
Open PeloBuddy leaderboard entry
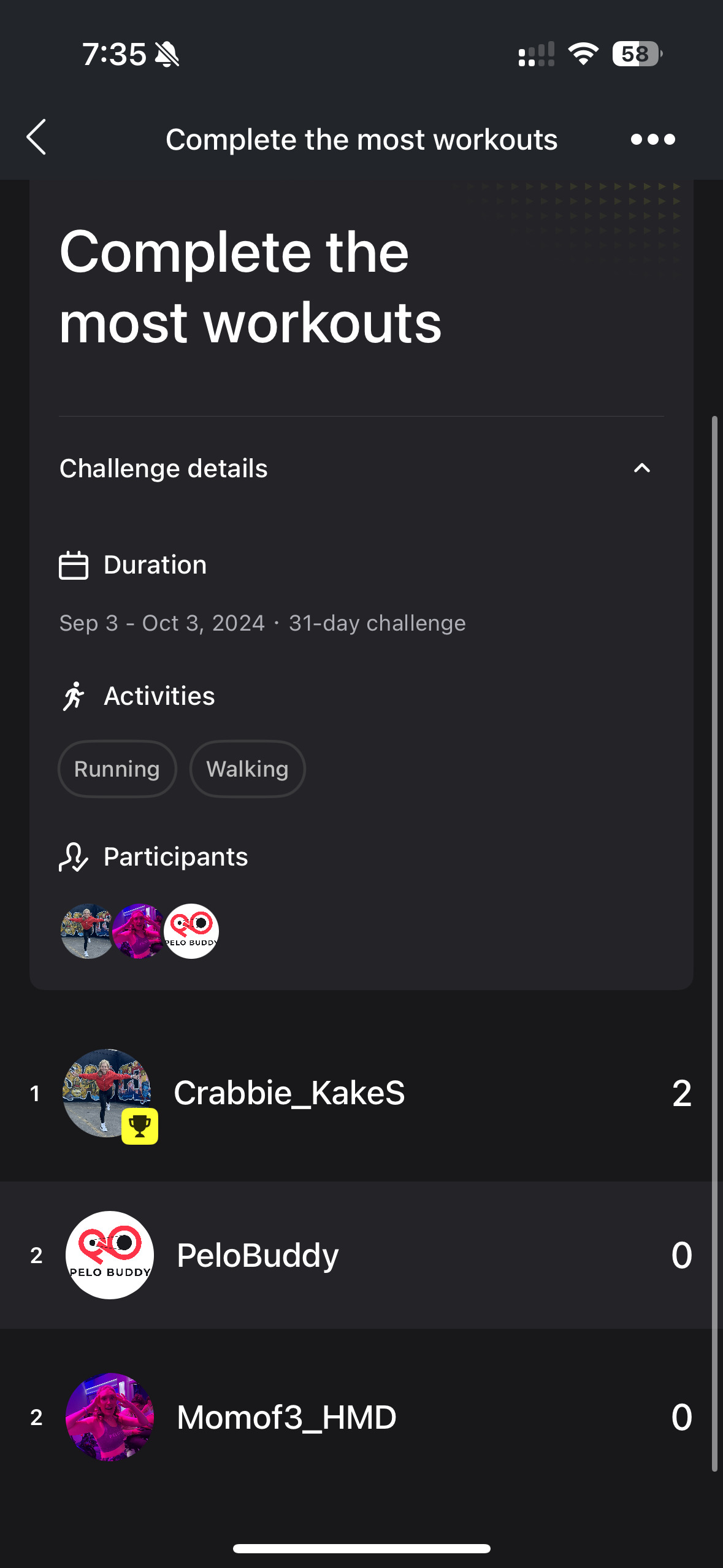[361, 1255]
